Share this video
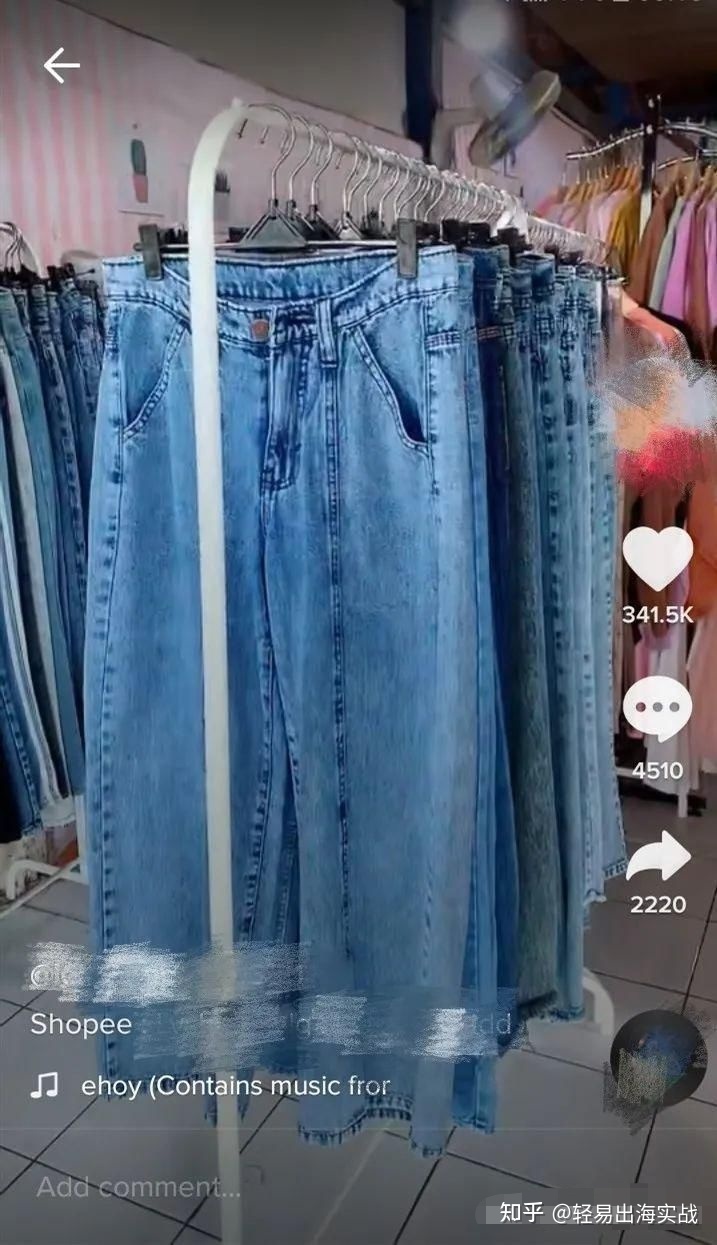This screenshot has width=717, height=1245. pyautogui.click(x=658, y=857)
